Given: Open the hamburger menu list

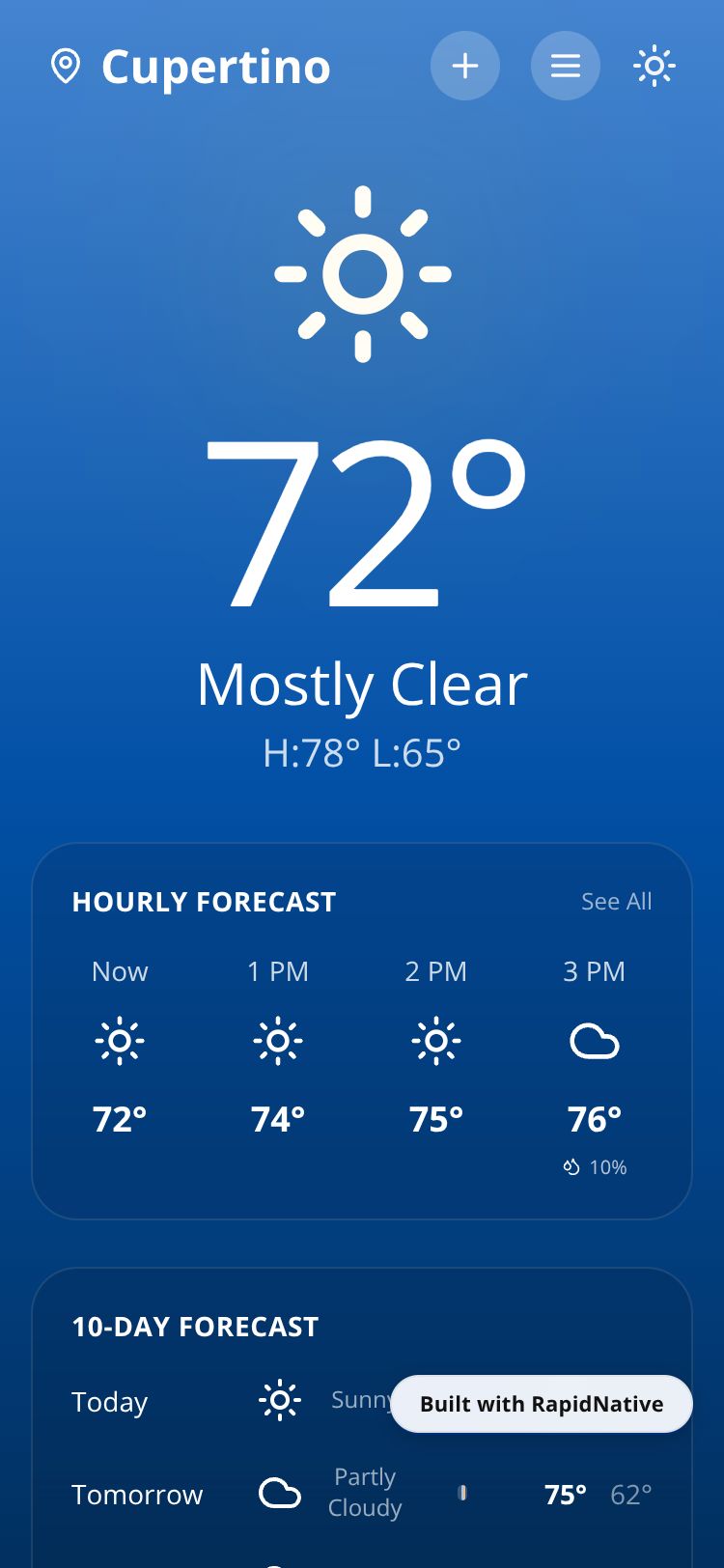Looking at the screenshot, I should pyautogui.click(x=566, y=66).
